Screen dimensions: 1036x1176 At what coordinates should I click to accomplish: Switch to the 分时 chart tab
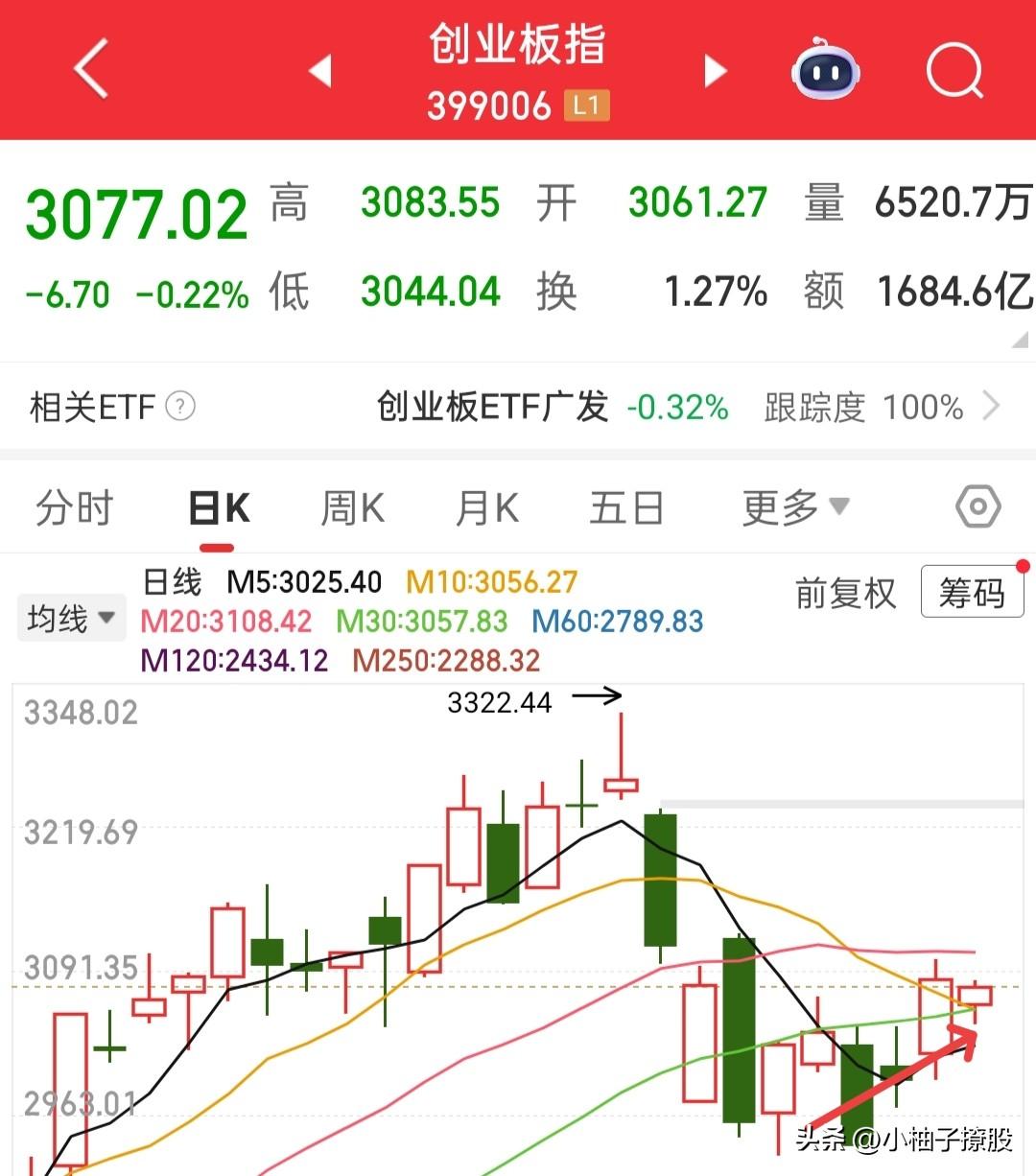coord(75,507)
